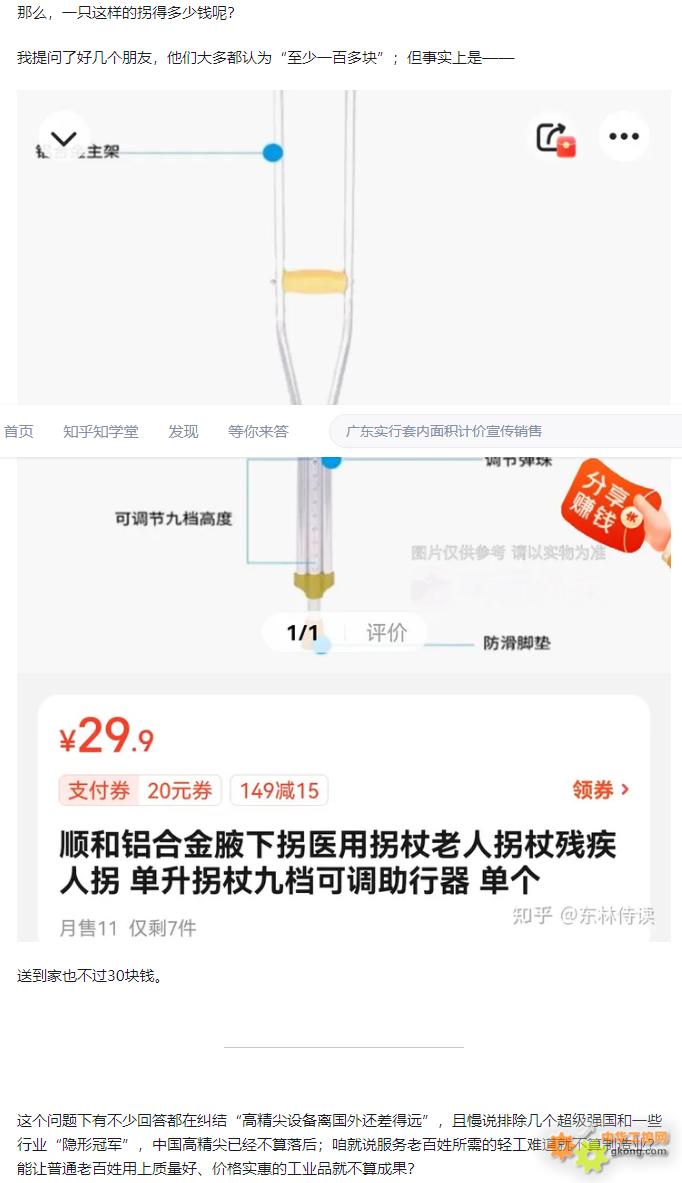Tap the search box showing 广东实行套内面积计价宣传销售
This screenshot has height=1183, width=682.
(505, 432)
